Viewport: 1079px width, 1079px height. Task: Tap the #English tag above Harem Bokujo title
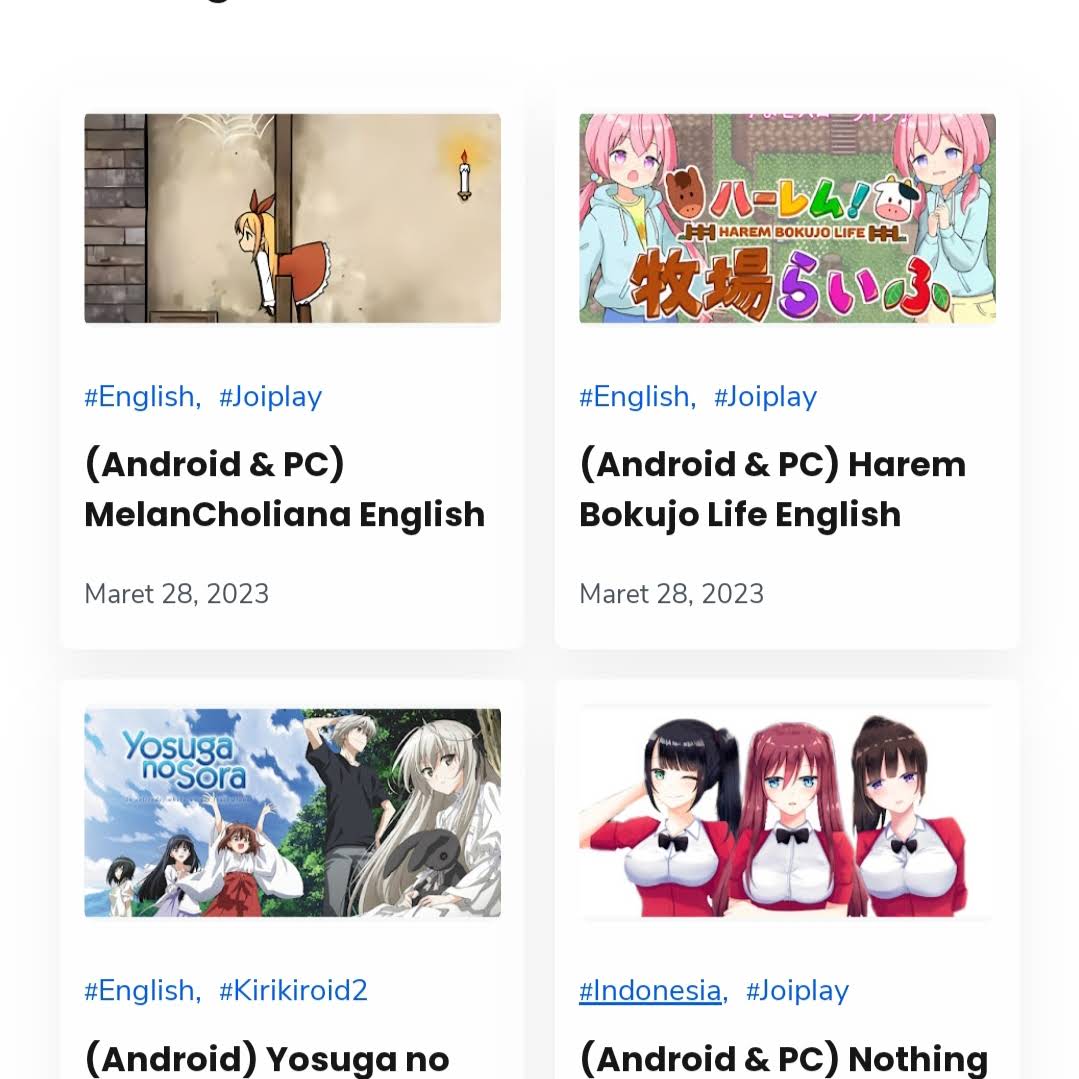(634, 397)
